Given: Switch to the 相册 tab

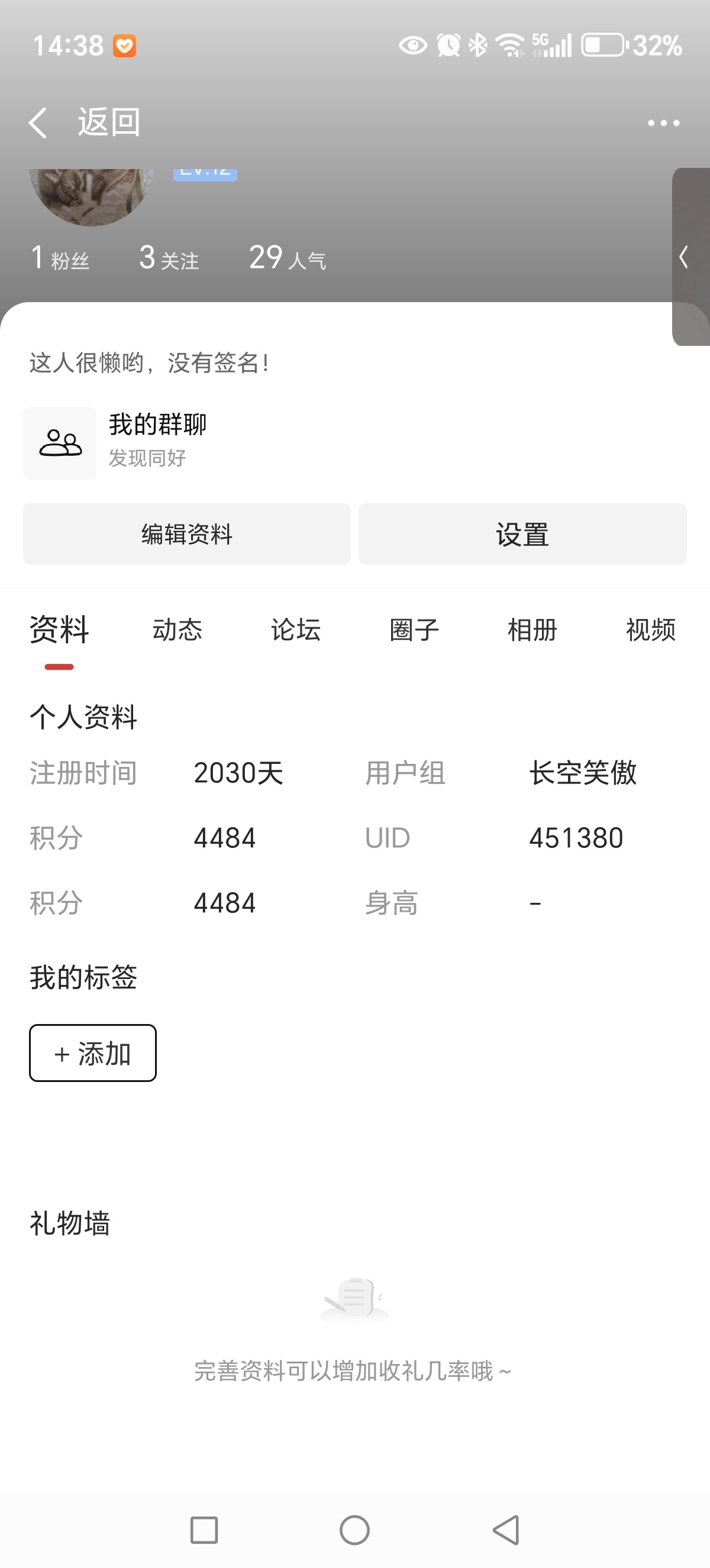Looking at the screenshot, I should [532, 630].
